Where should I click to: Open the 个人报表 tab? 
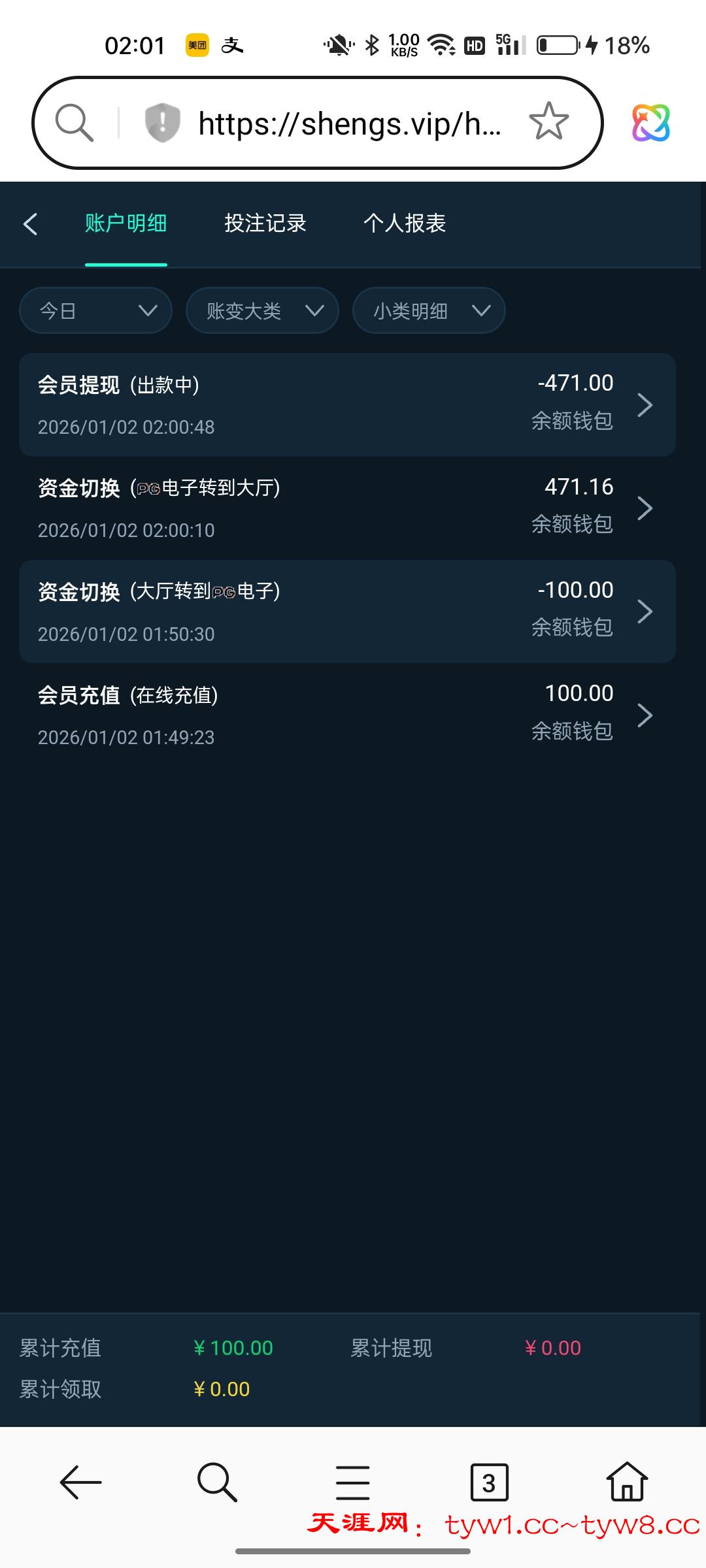[x=404, y=224]
